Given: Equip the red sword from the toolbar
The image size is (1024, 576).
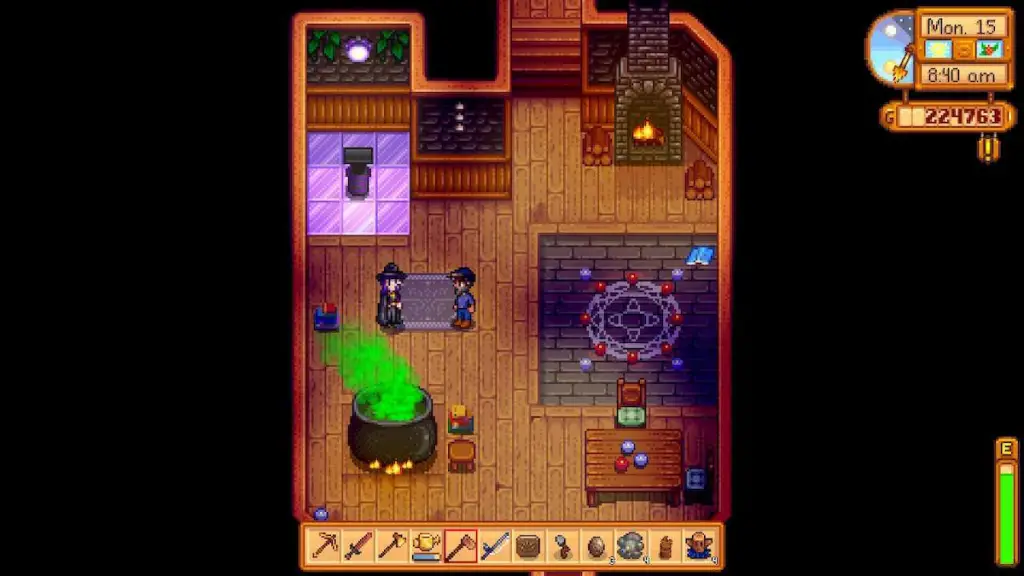Looking at the screenshot, I should 359,546.
